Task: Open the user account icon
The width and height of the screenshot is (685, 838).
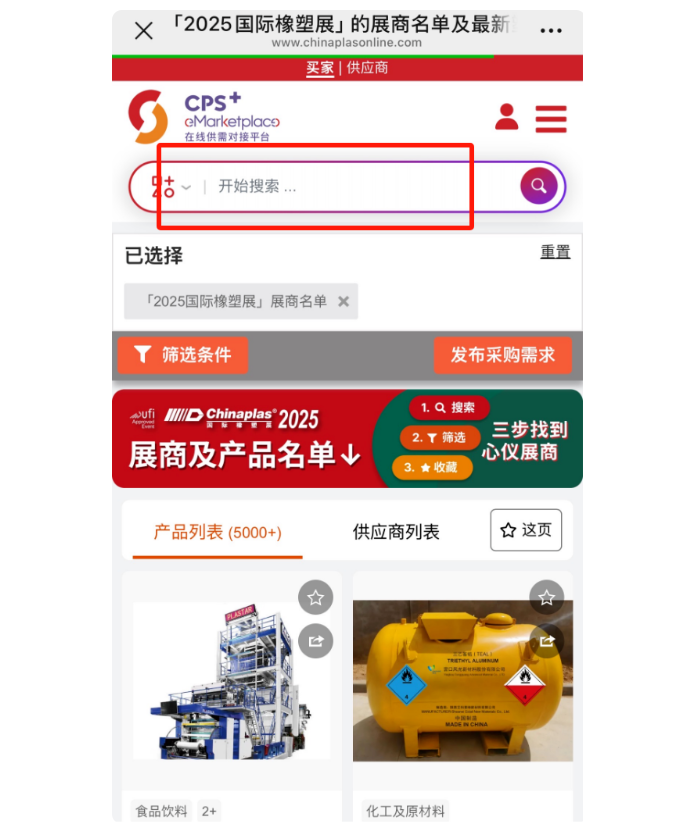Action: (x=507, y=117)
